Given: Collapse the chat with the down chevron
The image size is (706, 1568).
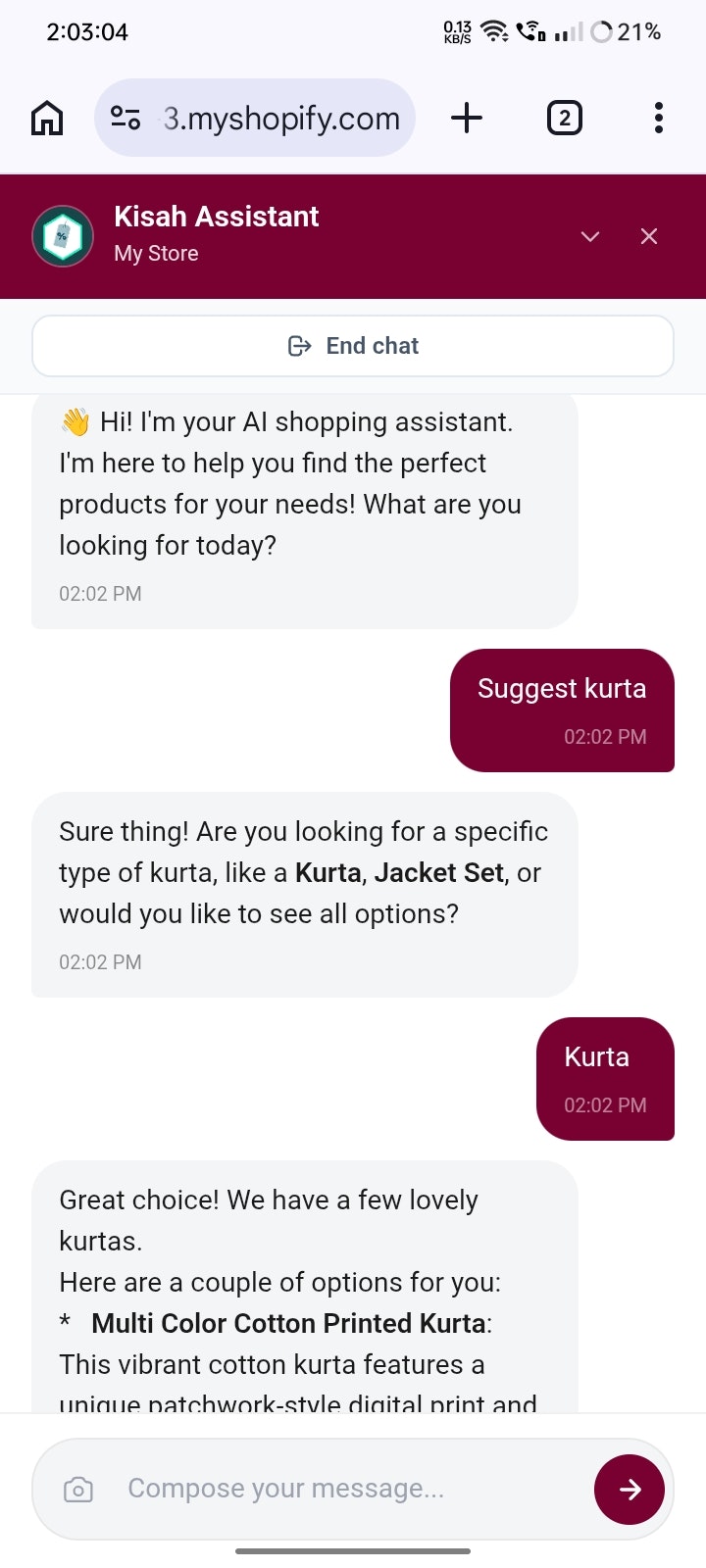Looking at the screenshot, I should [x=590, y=237].
